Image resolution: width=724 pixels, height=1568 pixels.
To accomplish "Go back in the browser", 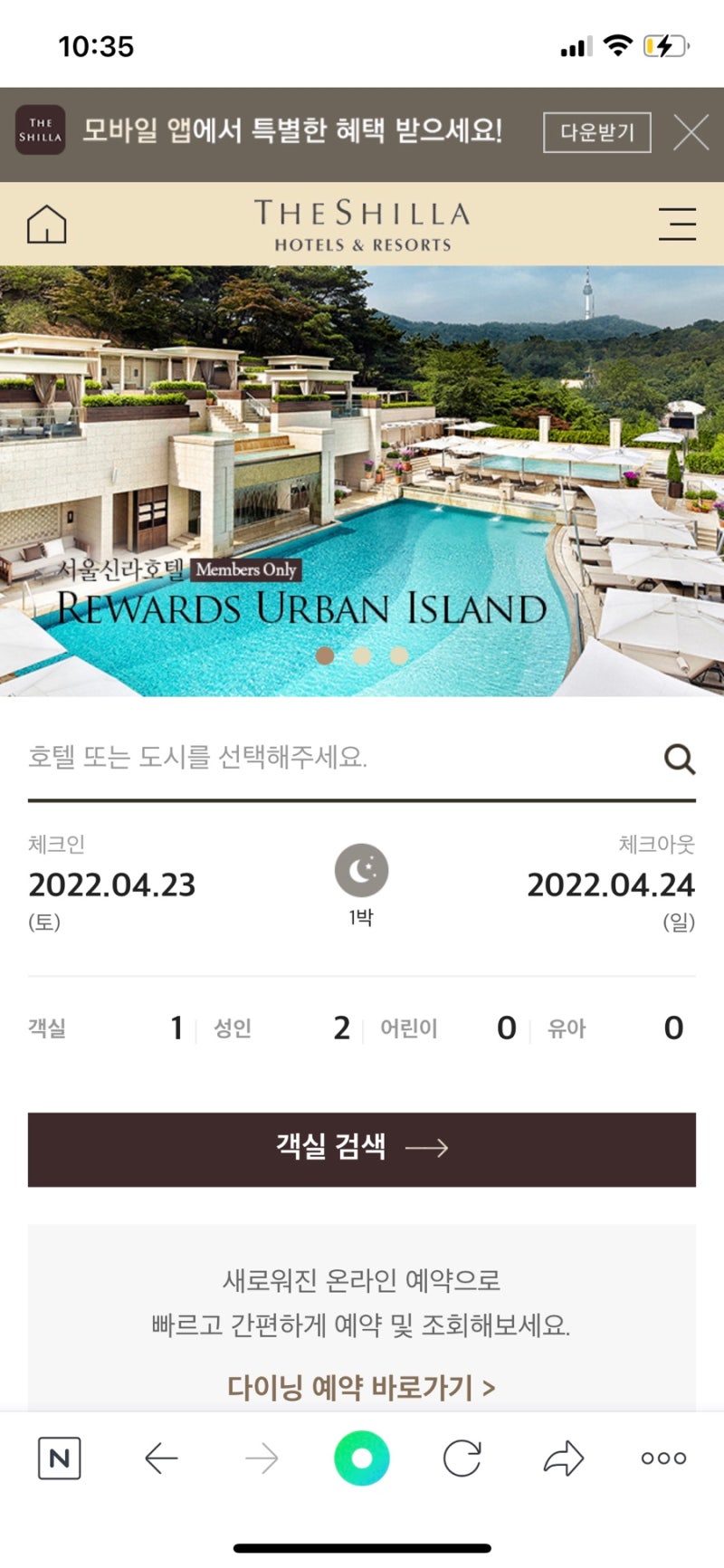I will 161,1458.
